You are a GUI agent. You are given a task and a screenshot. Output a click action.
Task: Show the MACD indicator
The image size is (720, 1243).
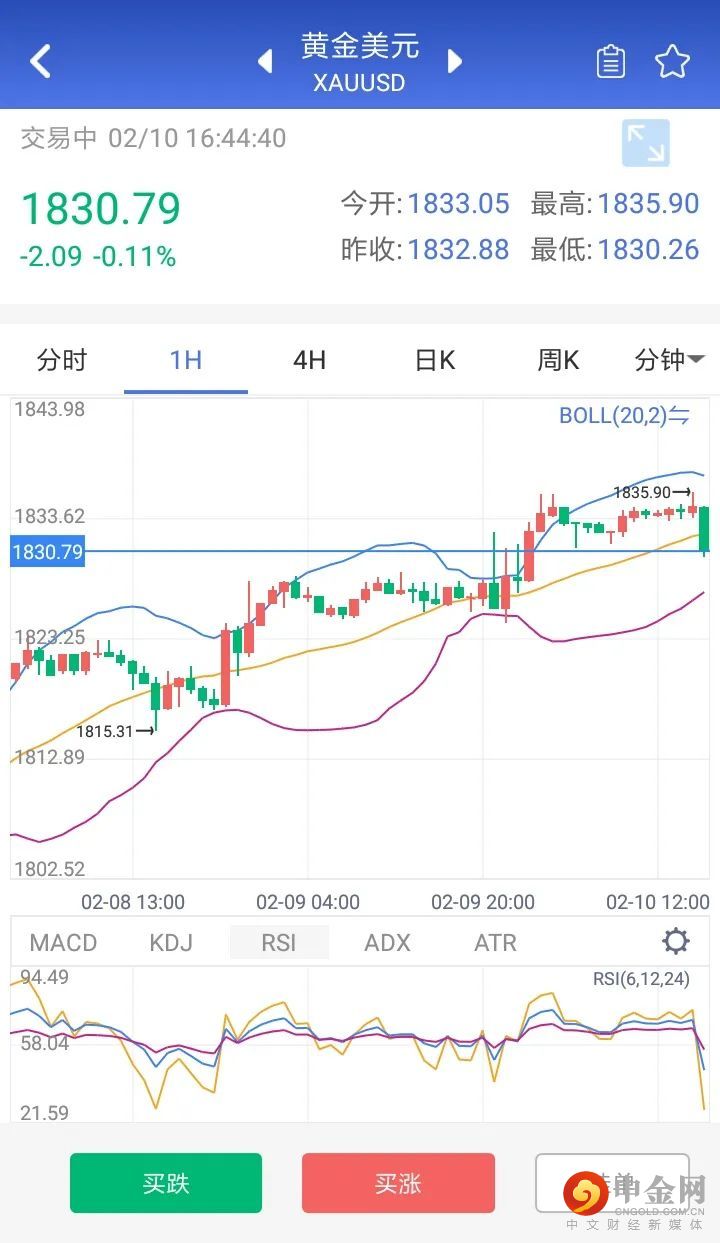64,942
